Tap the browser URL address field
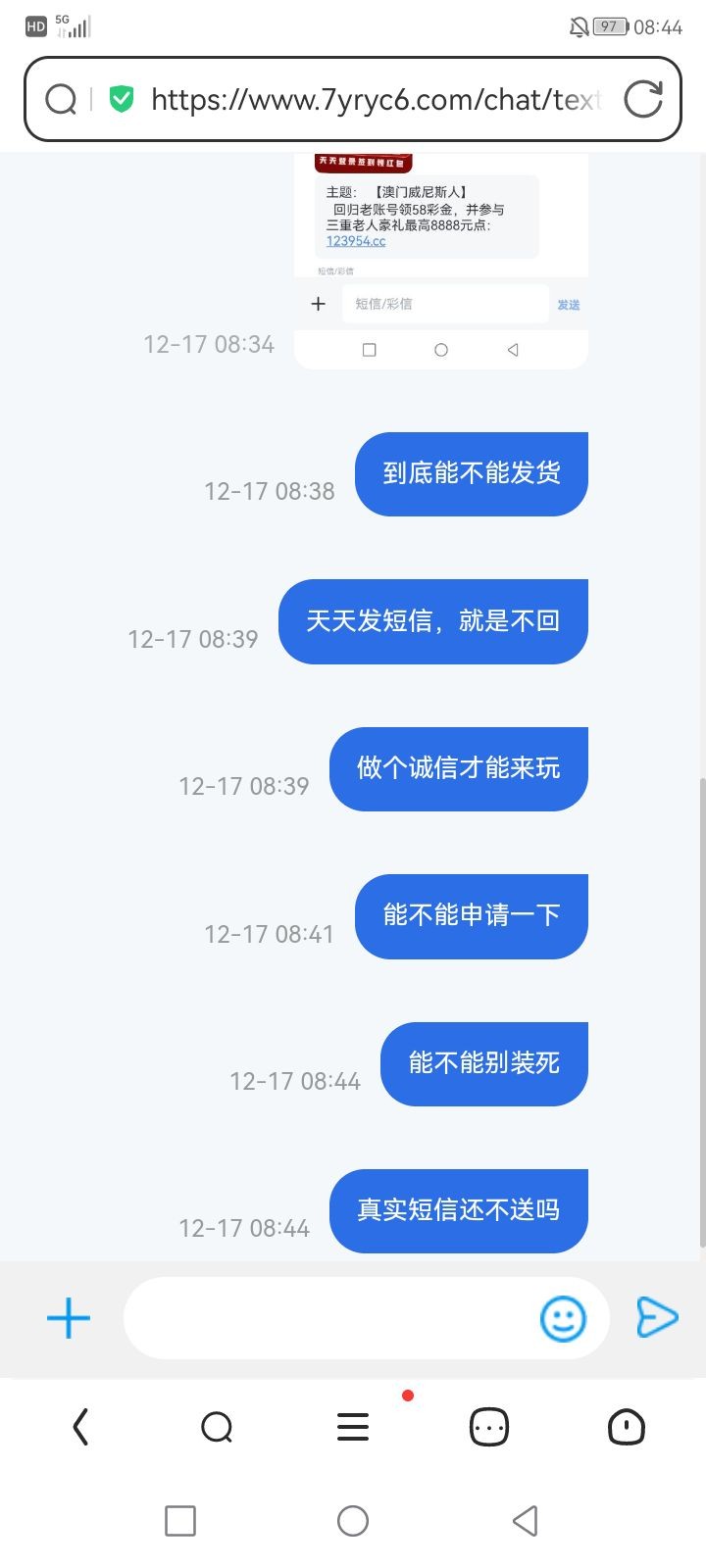The width and height of the screenshot is (706, 1568). click(376, 99)
